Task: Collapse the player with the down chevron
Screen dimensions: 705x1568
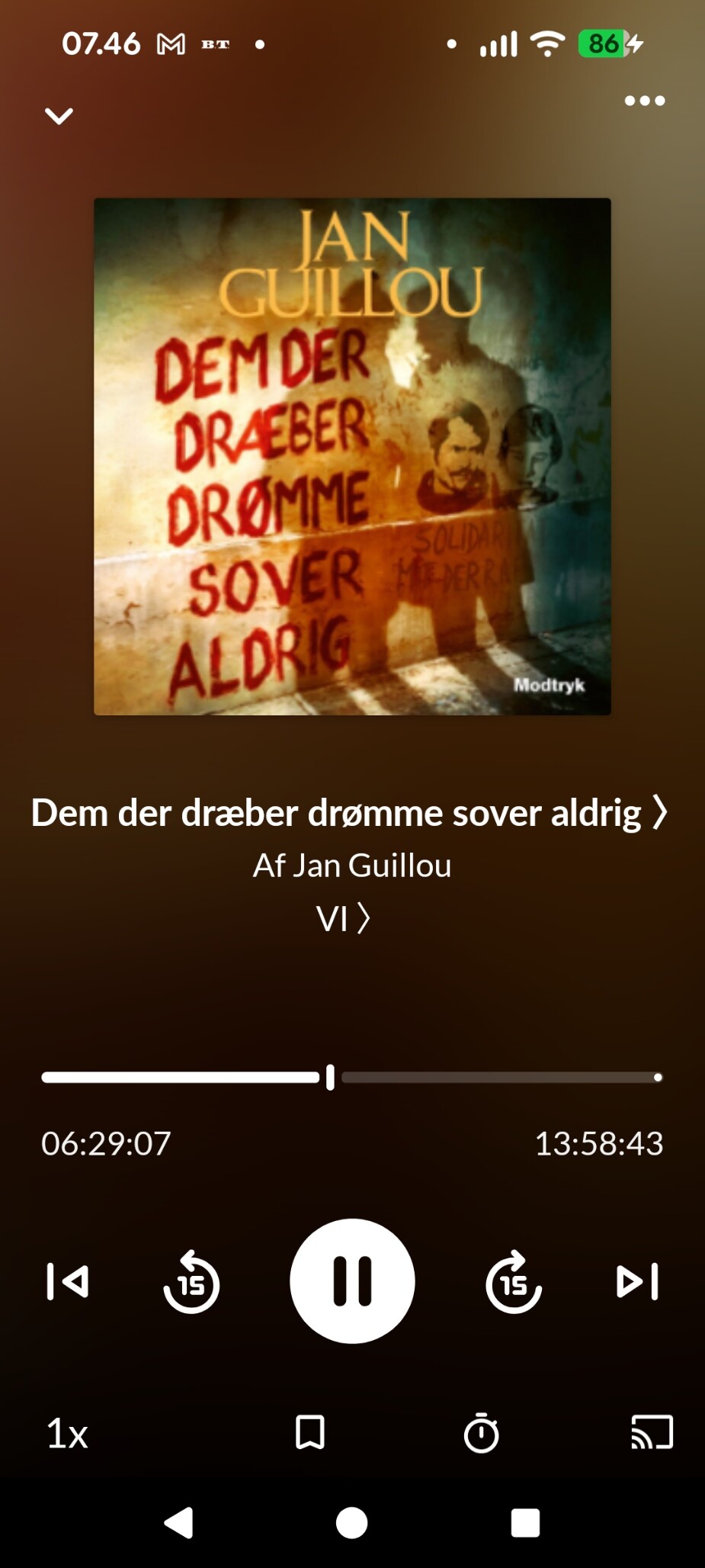Action: click(59, 116)
